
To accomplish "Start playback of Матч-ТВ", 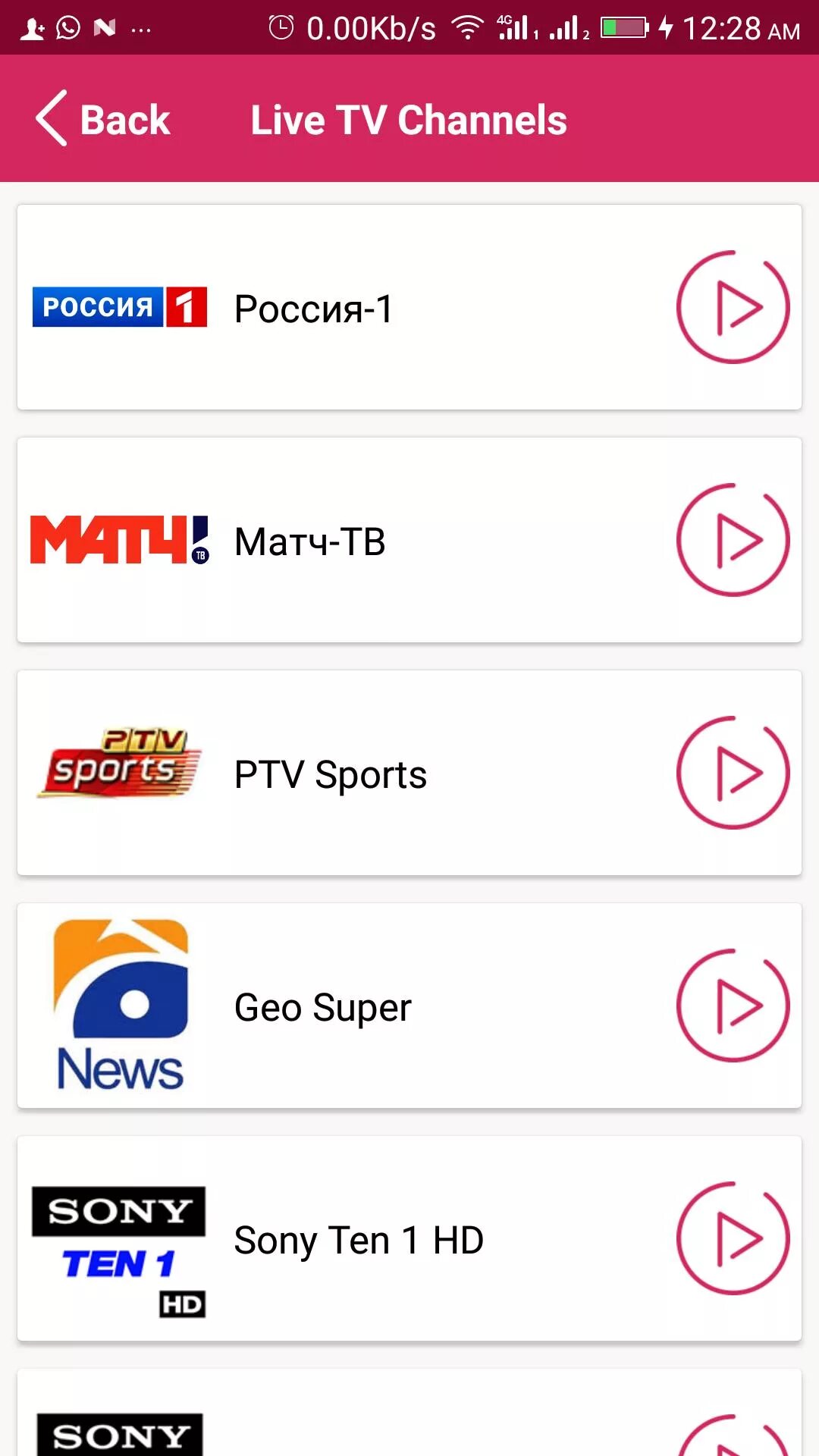I will (x=733, y=540).
